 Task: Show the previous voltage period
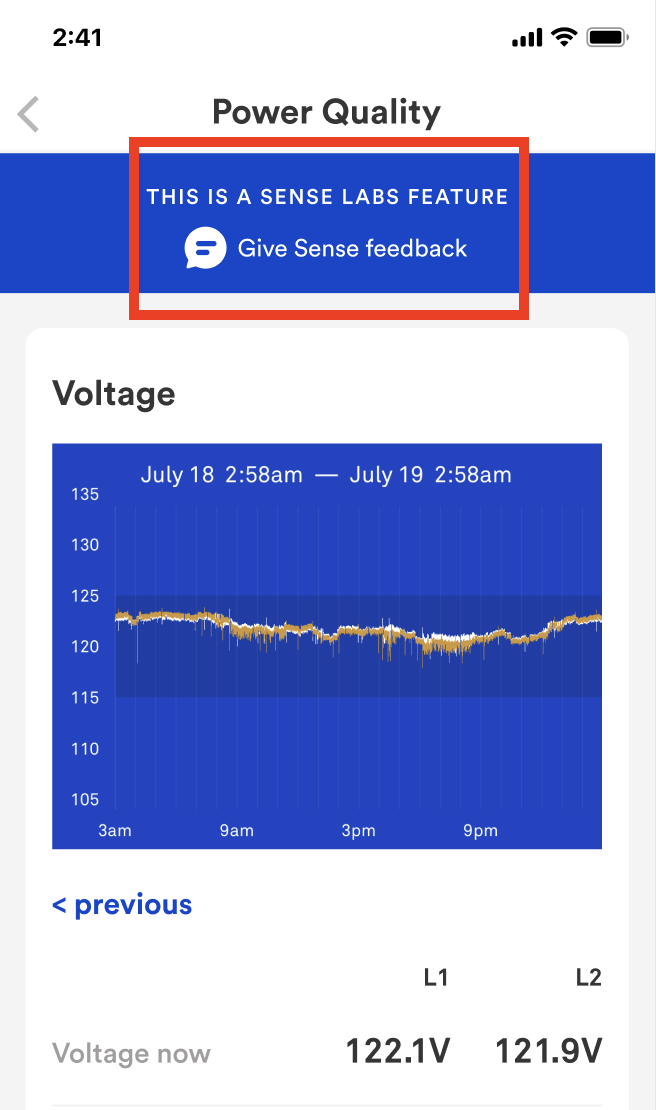(x=122, y=905)
